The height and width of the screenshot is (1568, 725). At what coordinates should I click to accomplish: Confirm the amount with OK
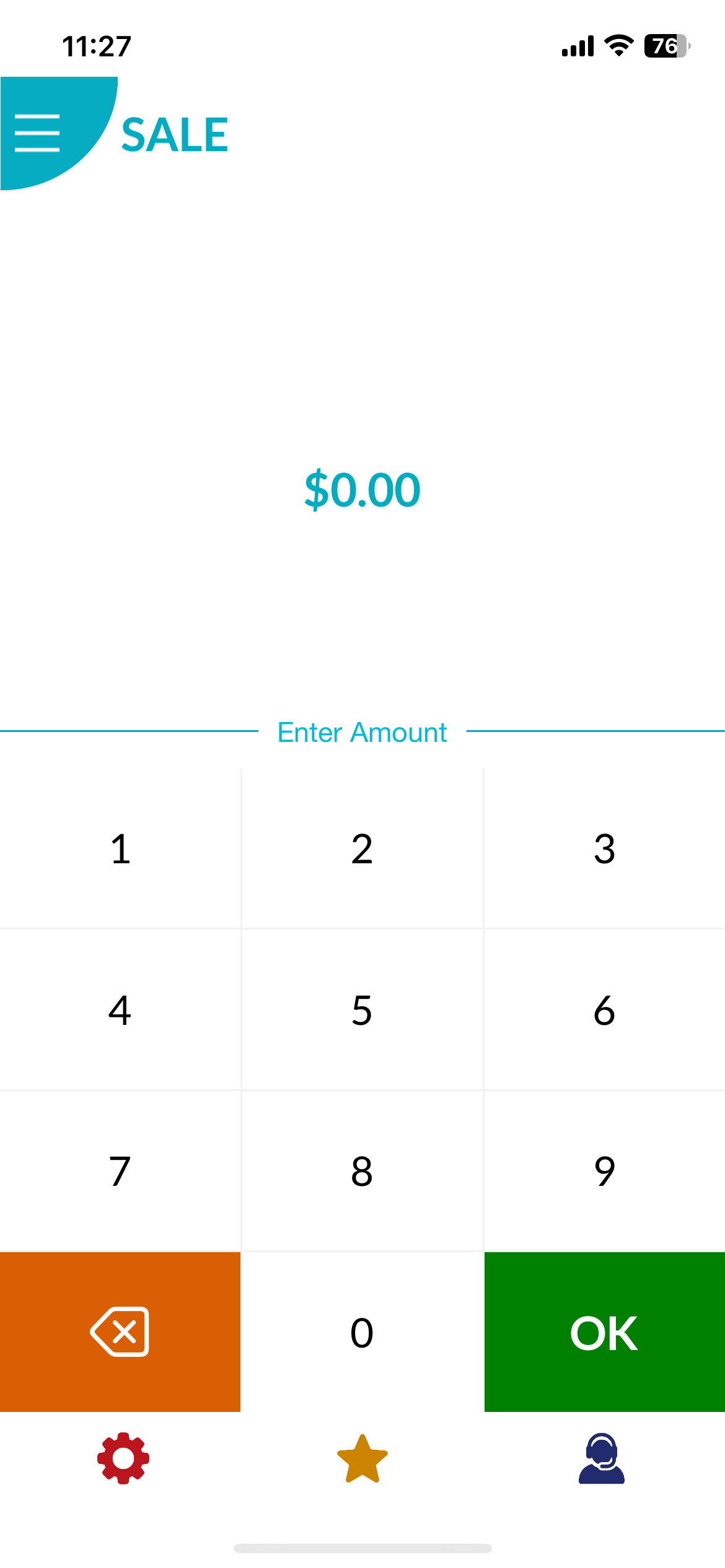(604, 1332)
